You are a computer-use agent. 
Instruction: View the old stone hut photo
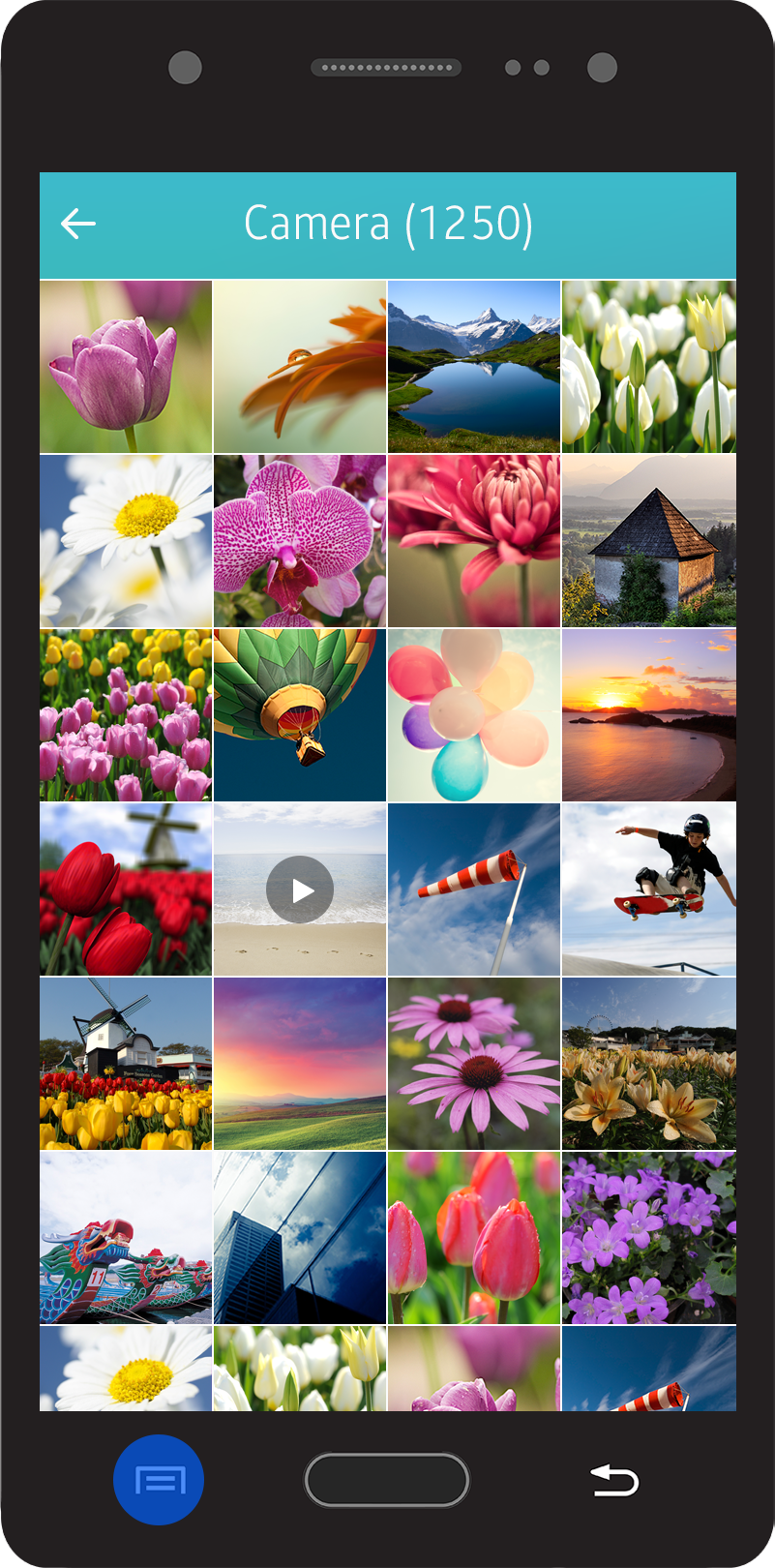tap(648, 540)
